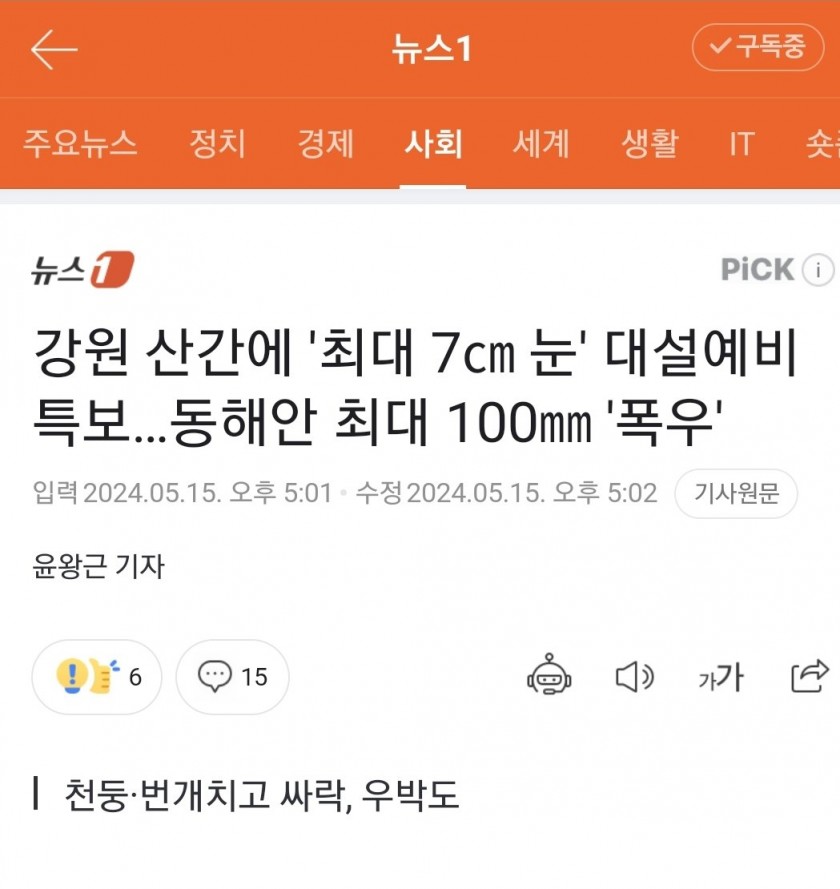This screenshot has height=889, width=840.
Task: Select the 세계 tab
Action: [541, 144]
